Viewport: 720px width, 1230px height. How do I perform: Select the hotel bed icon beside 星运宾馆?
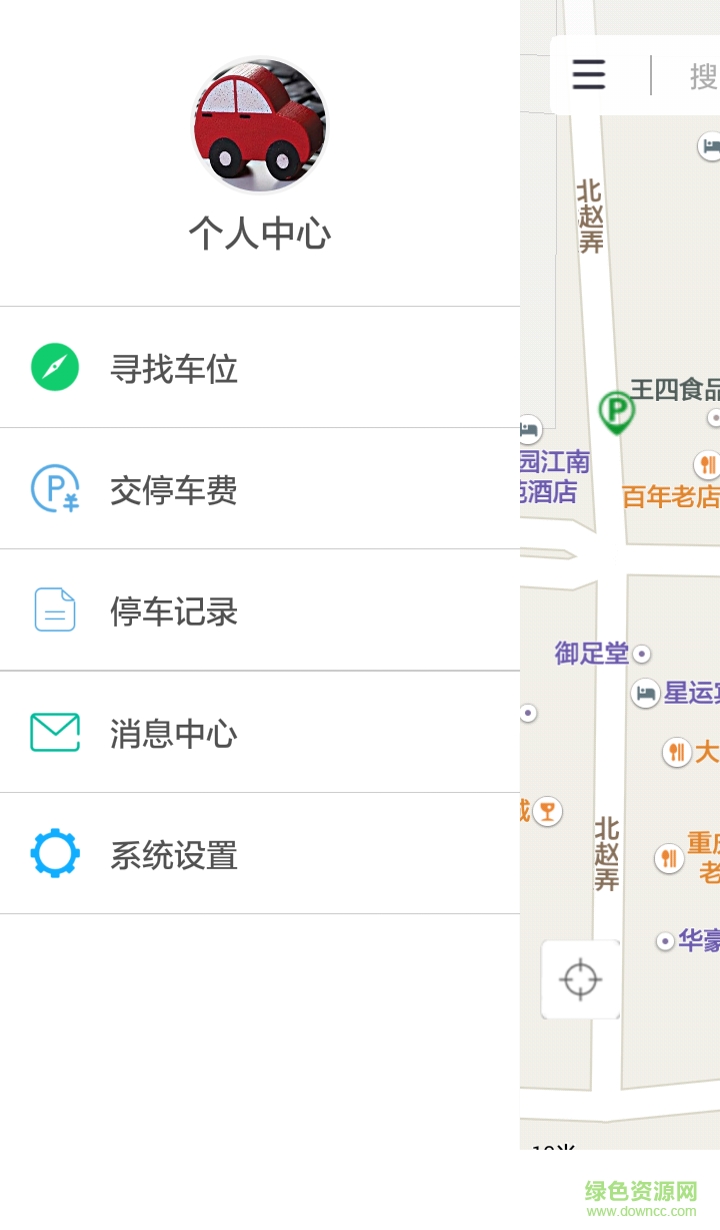647,694
